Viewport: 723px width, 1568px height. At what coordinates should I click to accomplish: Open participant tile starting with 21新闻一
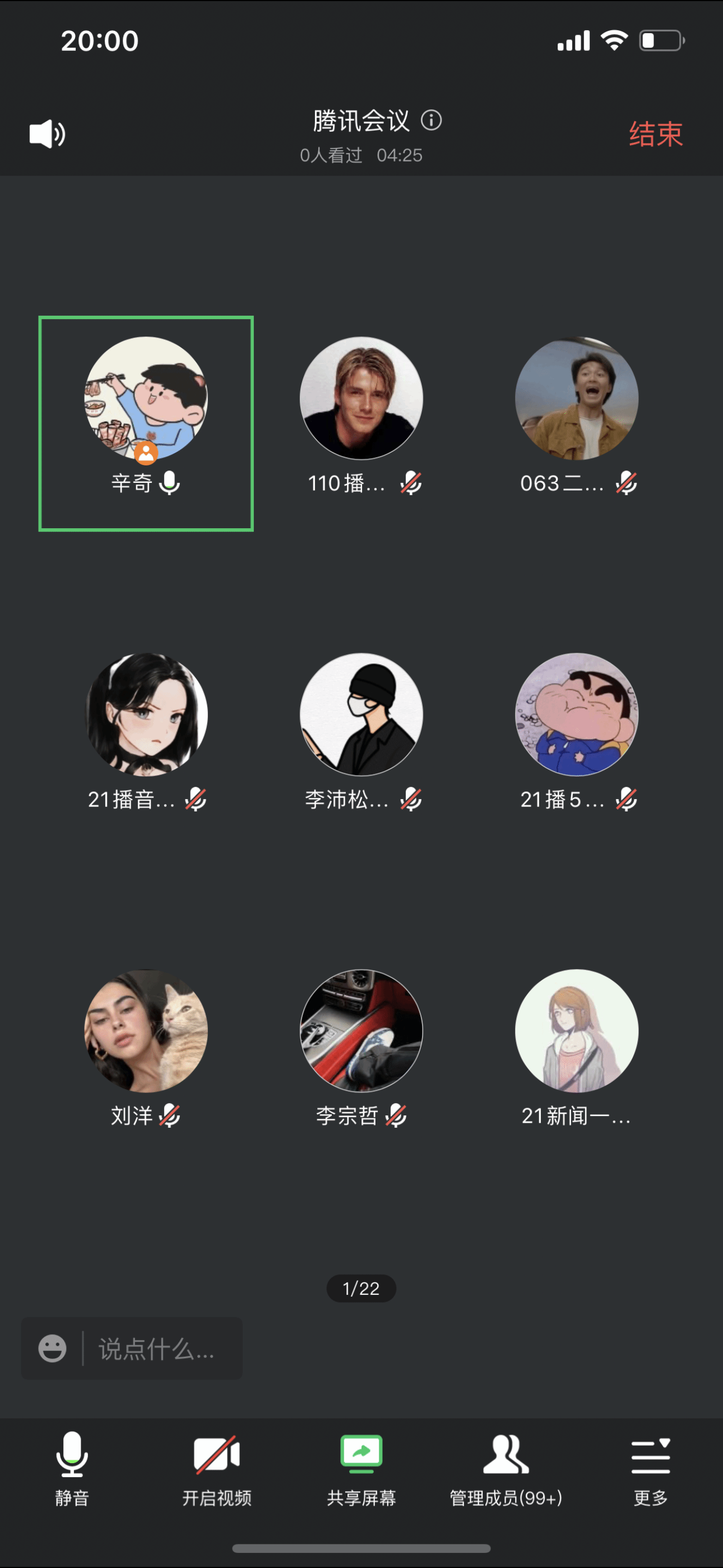click(x=576, y=1032)
